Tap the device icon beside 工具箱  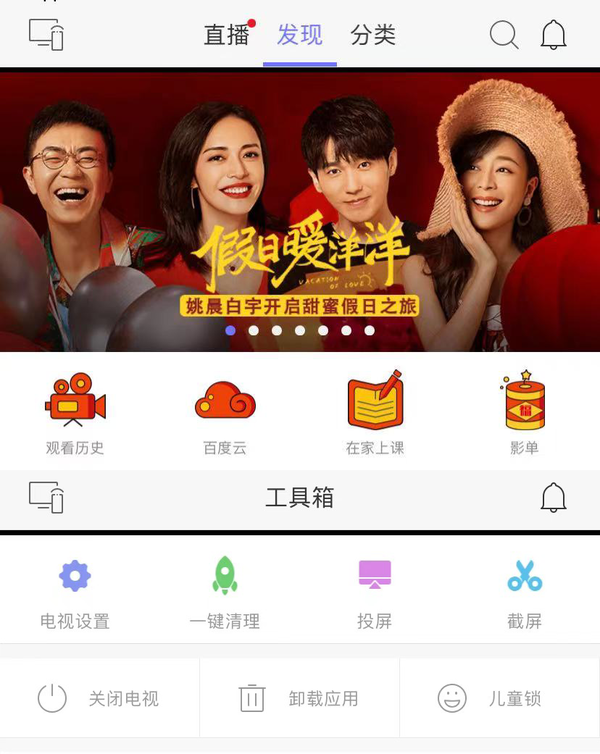coord(46,497)
